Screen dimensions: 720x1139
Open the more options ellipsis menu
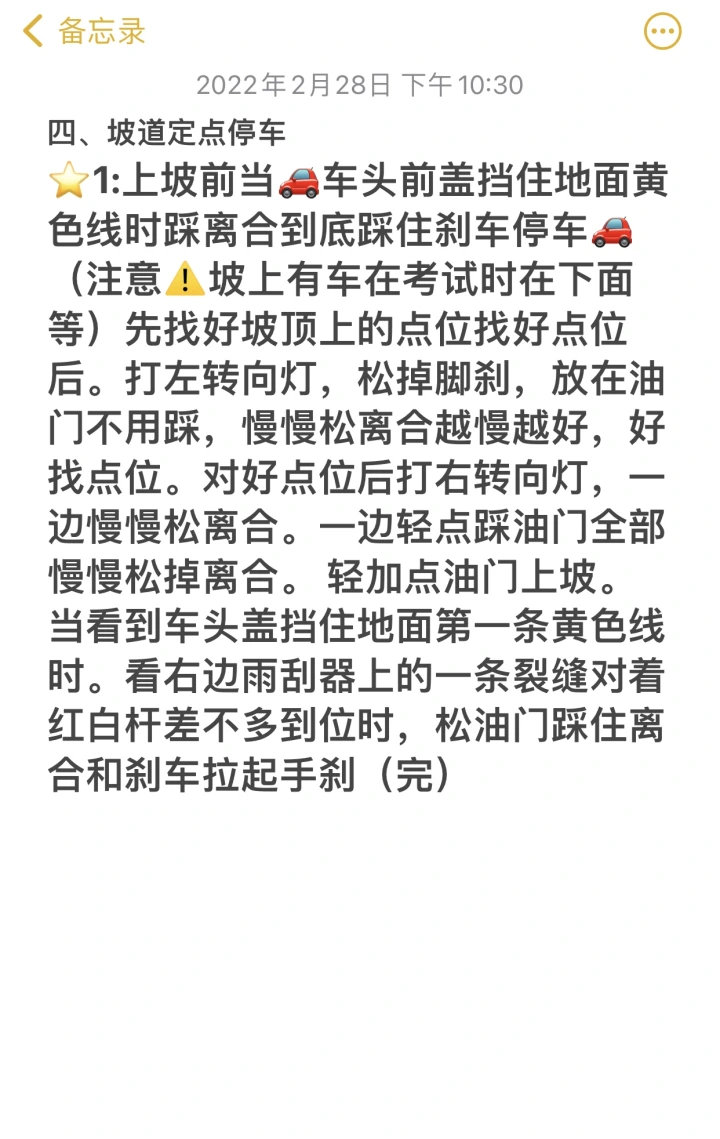[662, 31]
